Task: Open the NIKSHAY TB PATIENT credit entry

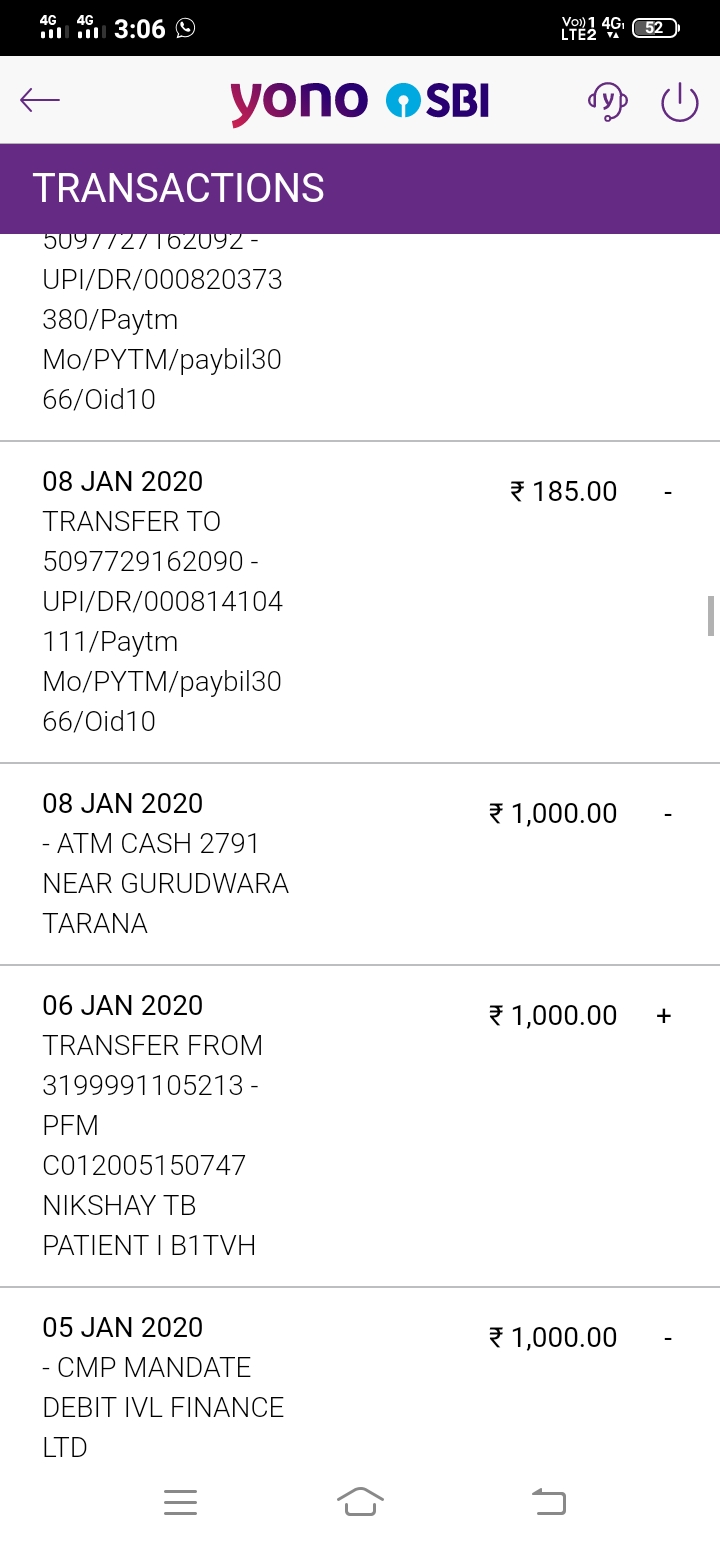Action: pos(360,1127)
